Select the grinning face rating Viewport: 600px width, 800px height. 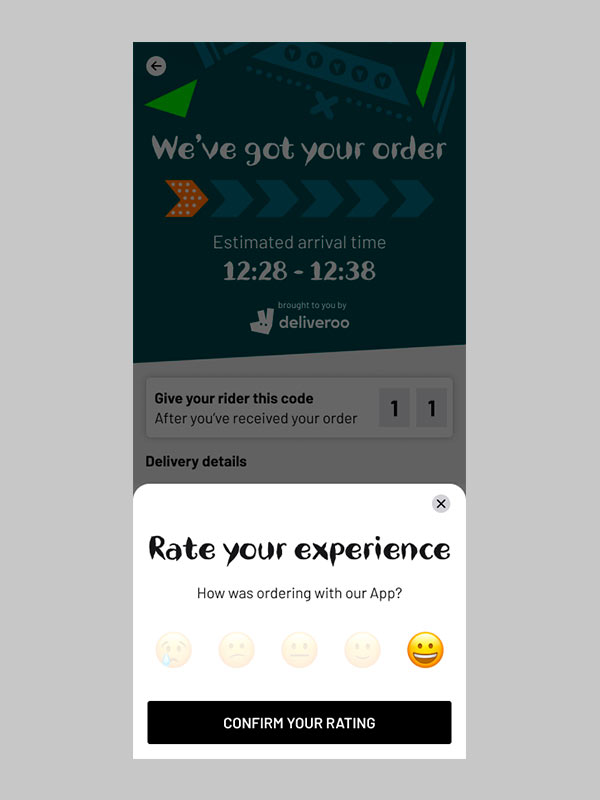(x=425, y=651)
